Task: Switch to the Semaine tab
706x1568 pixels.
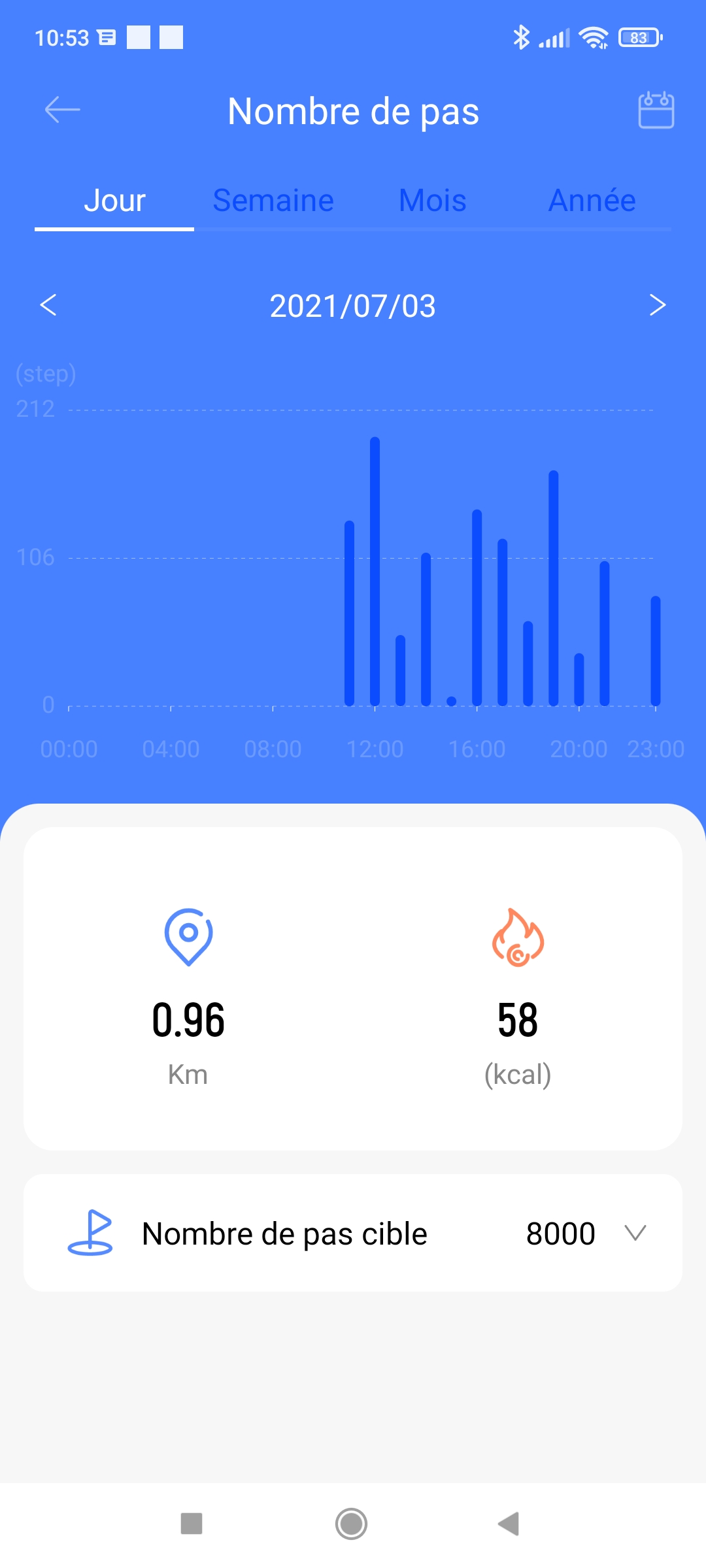Action: [x=273, y=201]
